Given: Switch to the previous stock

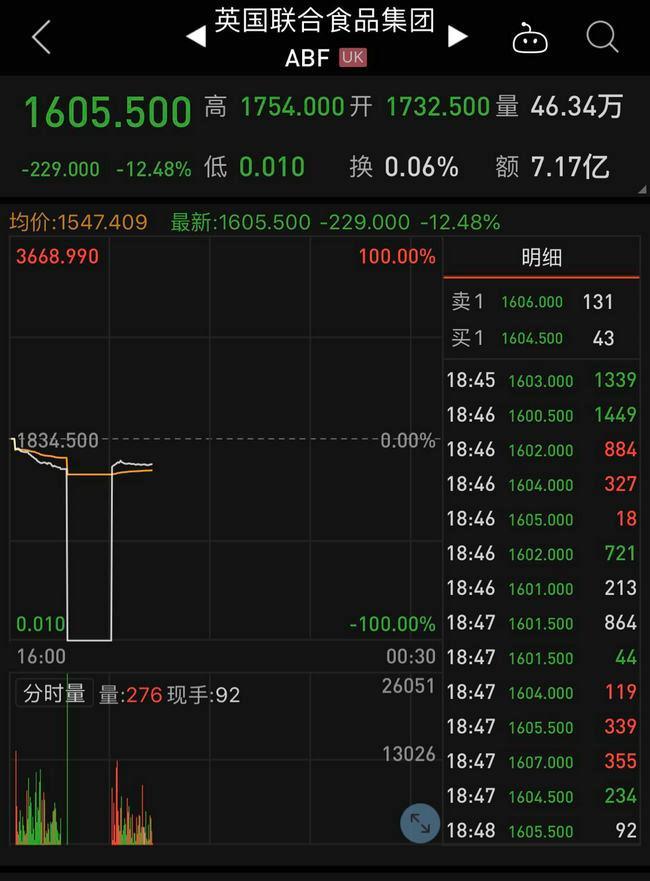Looking at the screenshot, I should click(196, 37).
